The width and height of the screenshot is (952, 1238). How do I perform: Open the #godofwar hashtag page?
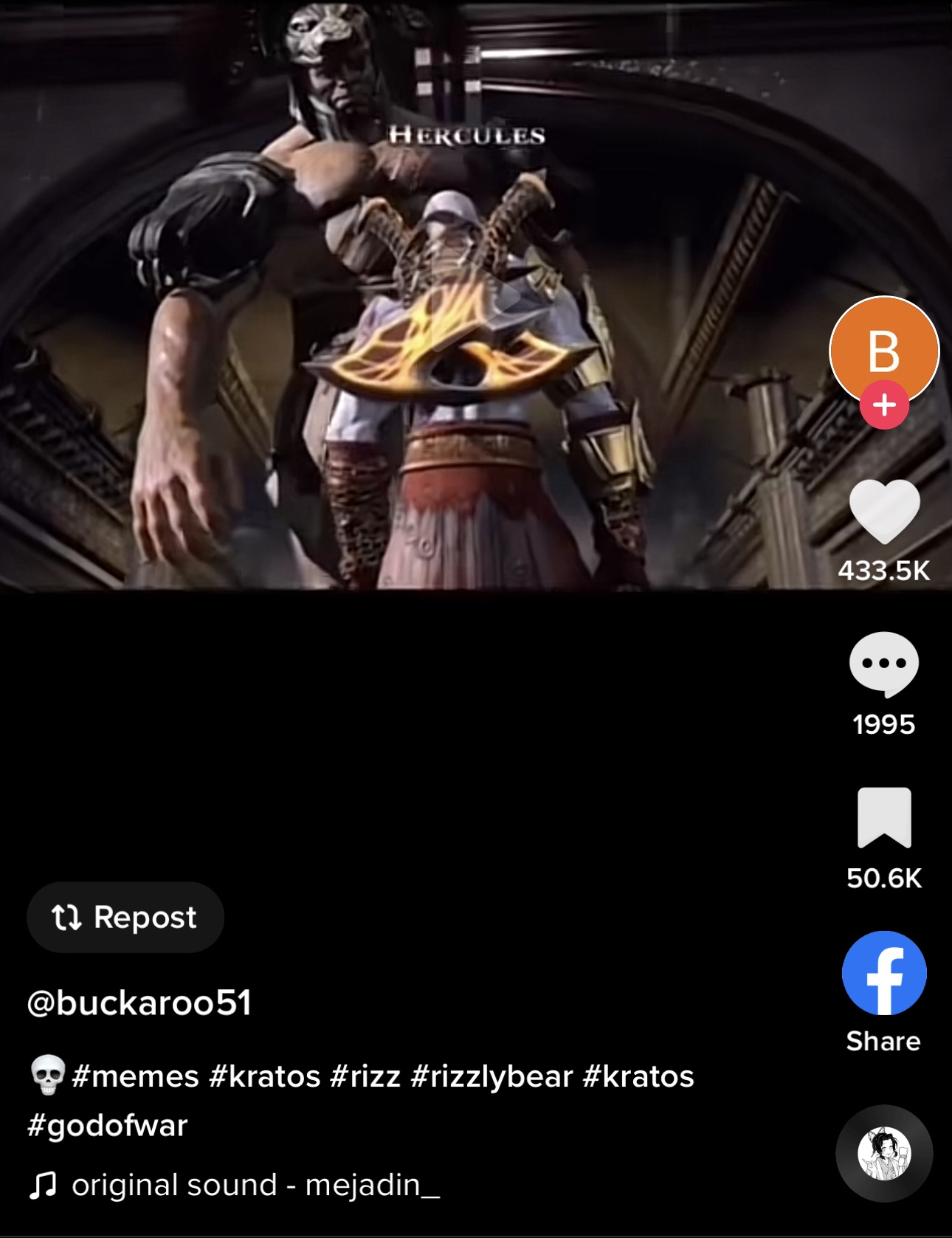tap(106, 1126)
